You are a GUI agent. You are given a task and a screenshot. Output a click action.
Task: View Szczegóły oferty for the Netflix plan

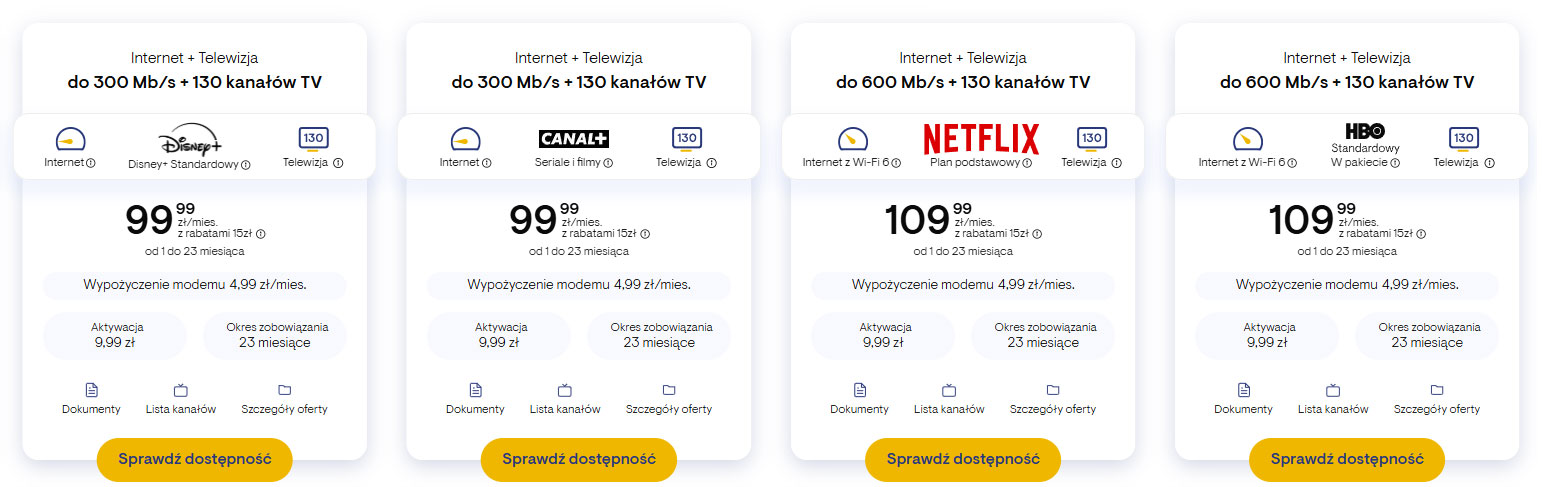[x=1052, y=398]
